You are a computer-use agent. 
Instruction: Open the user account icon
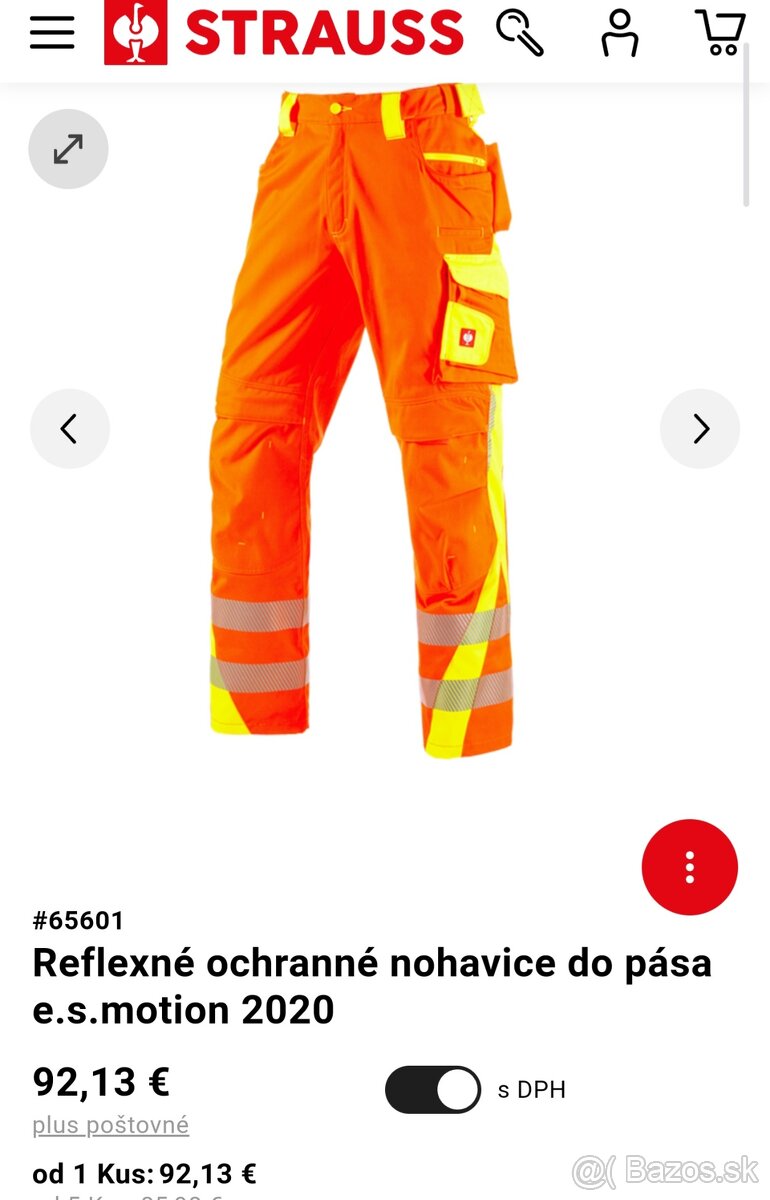tap(620, 32)
